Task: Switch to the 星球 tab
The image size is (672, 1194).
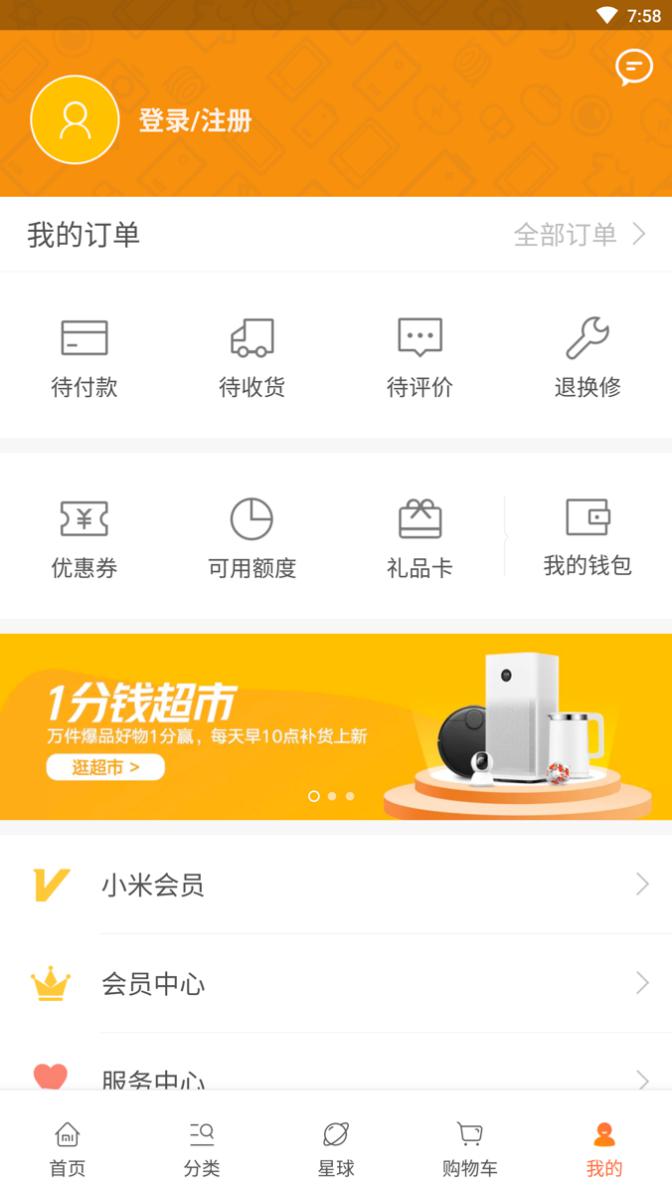Action: pos(336,1149)
